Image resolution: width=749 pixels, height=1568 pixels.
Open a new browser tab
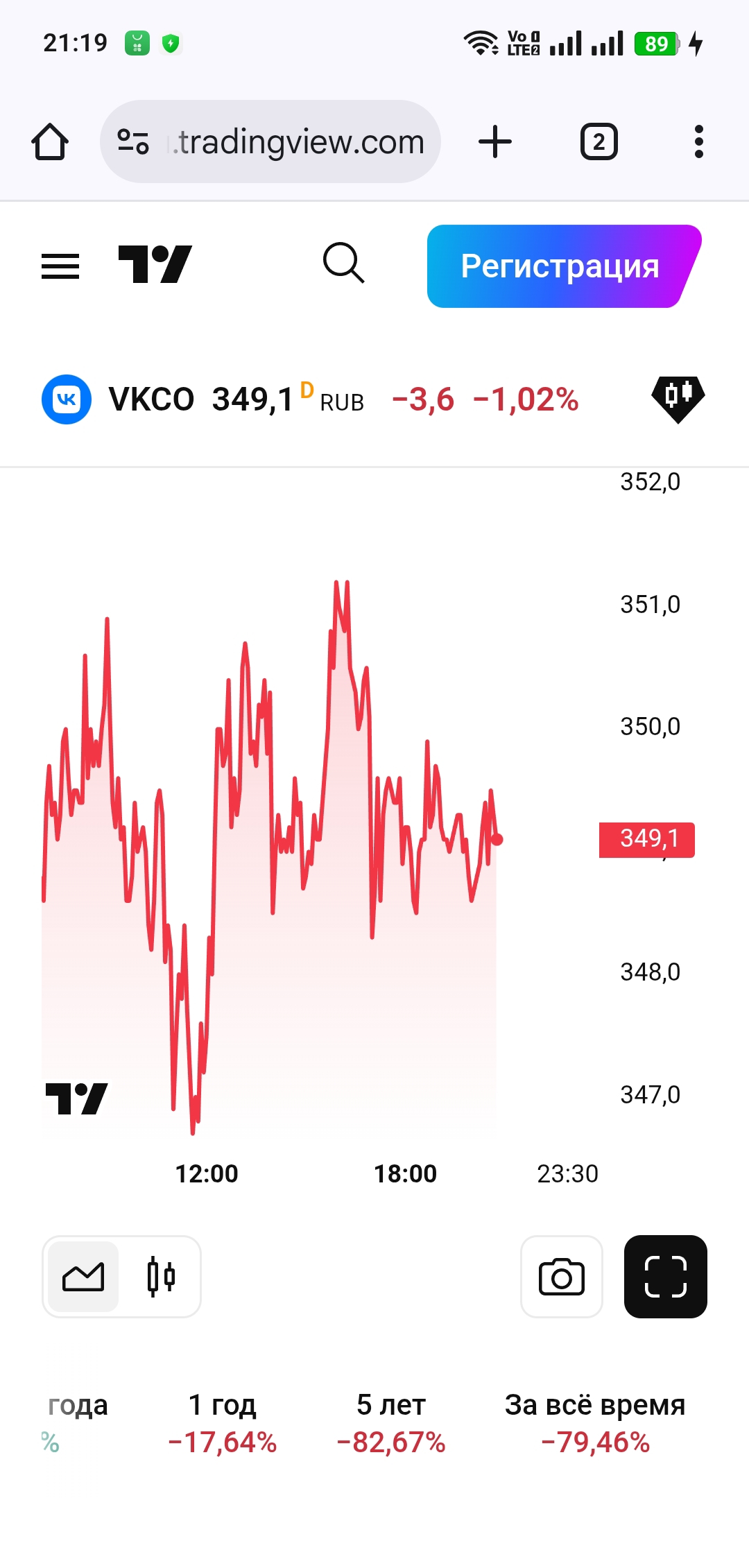pyautogui.click(x=495, y=142)
